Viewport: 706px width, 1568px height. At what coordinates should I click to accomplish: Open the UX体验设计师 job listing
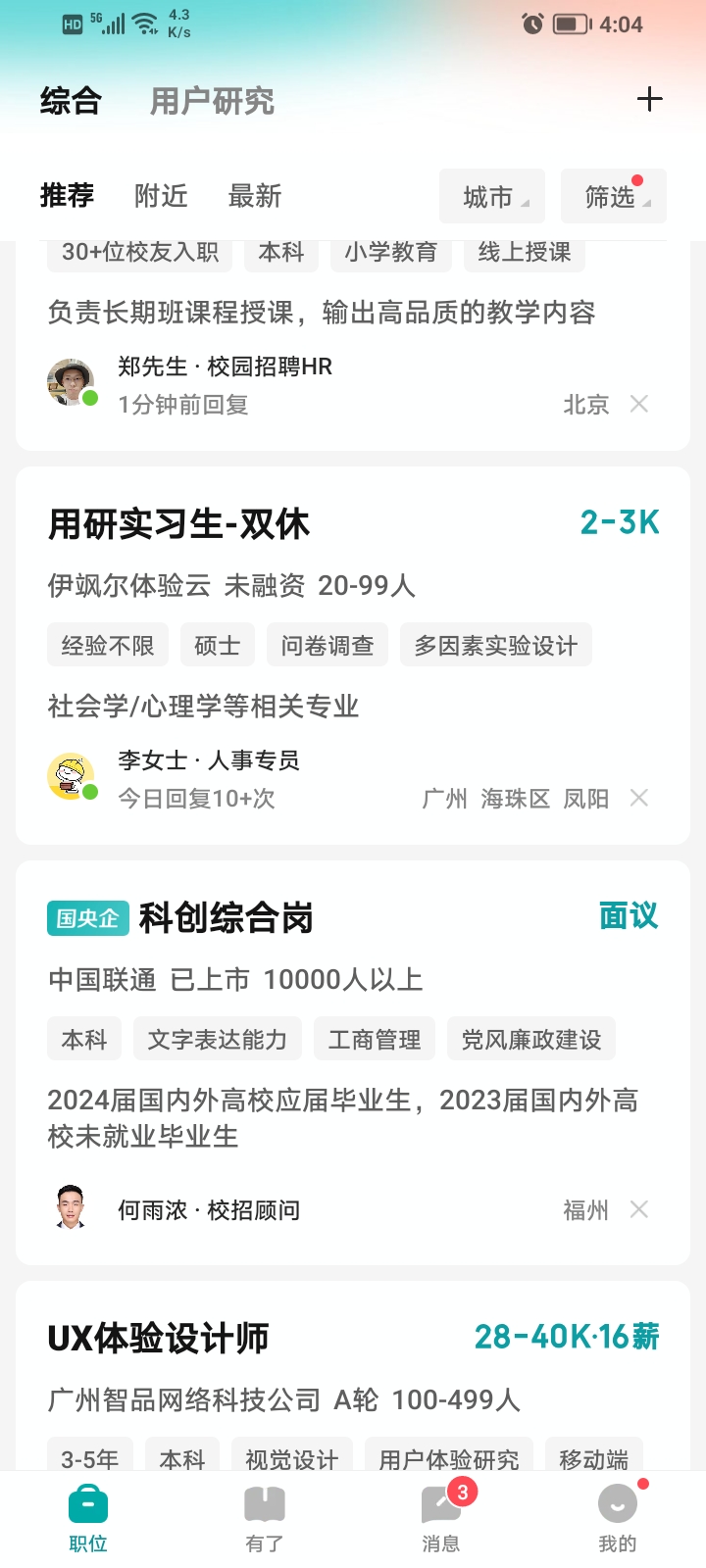pyautogui.click(x=159, y=1338)
